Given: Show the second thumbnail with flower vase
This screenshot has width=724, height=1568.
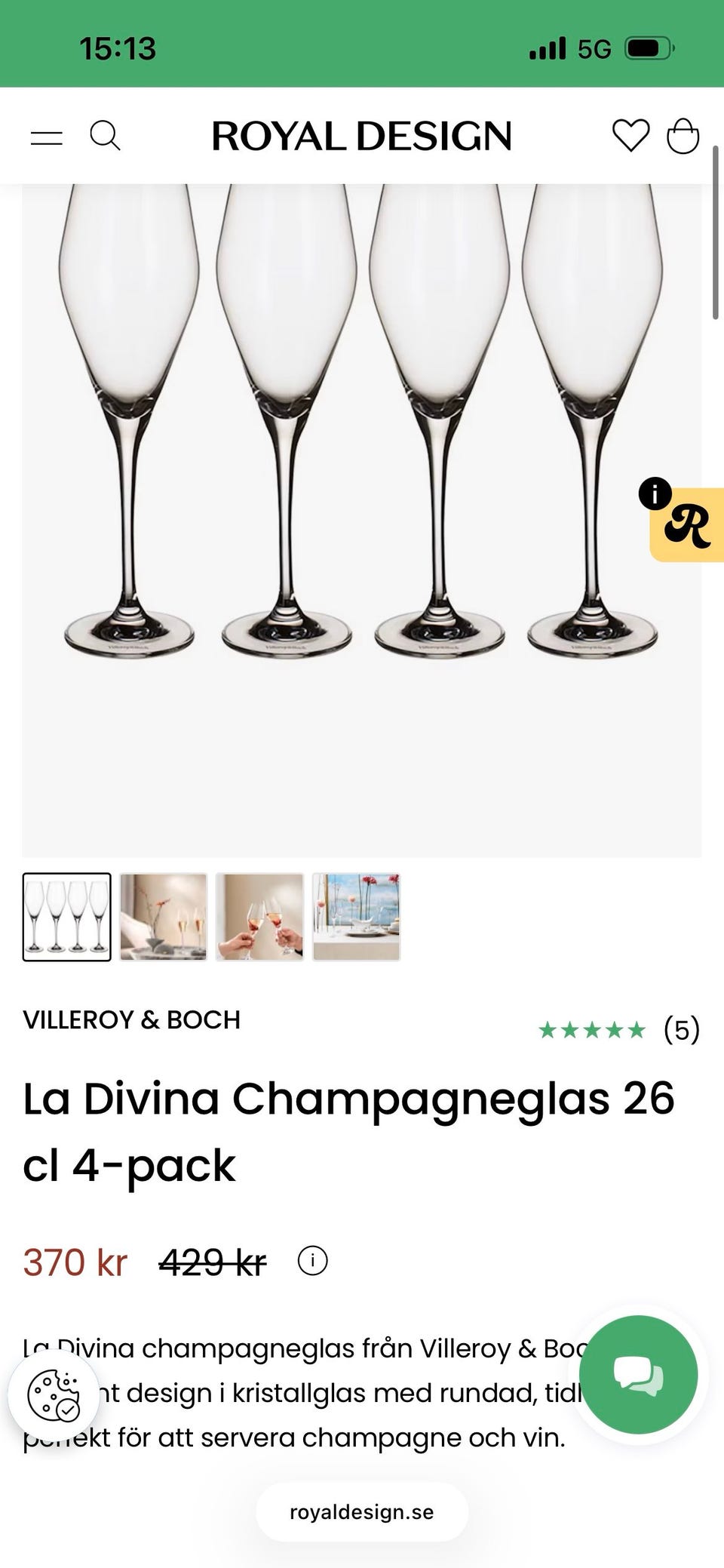Looking at the screenshot, I should [163, 917].
